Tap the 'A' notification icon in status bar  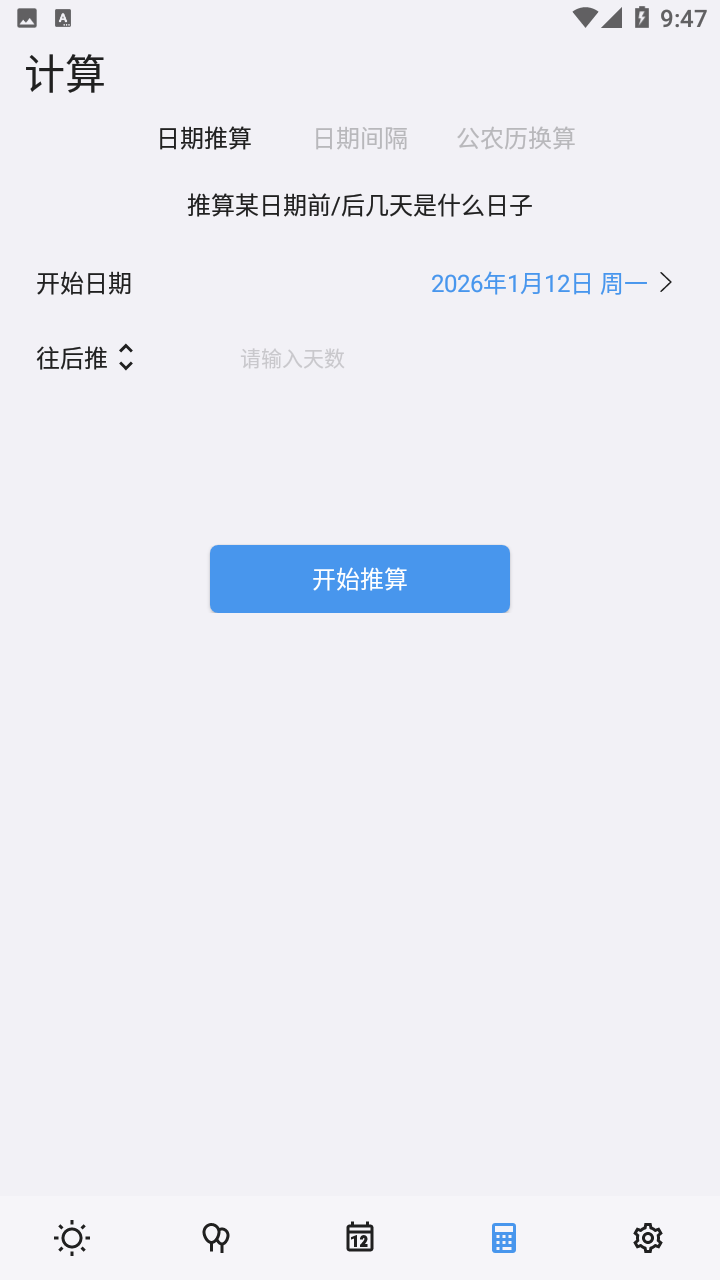pos(62,17)
